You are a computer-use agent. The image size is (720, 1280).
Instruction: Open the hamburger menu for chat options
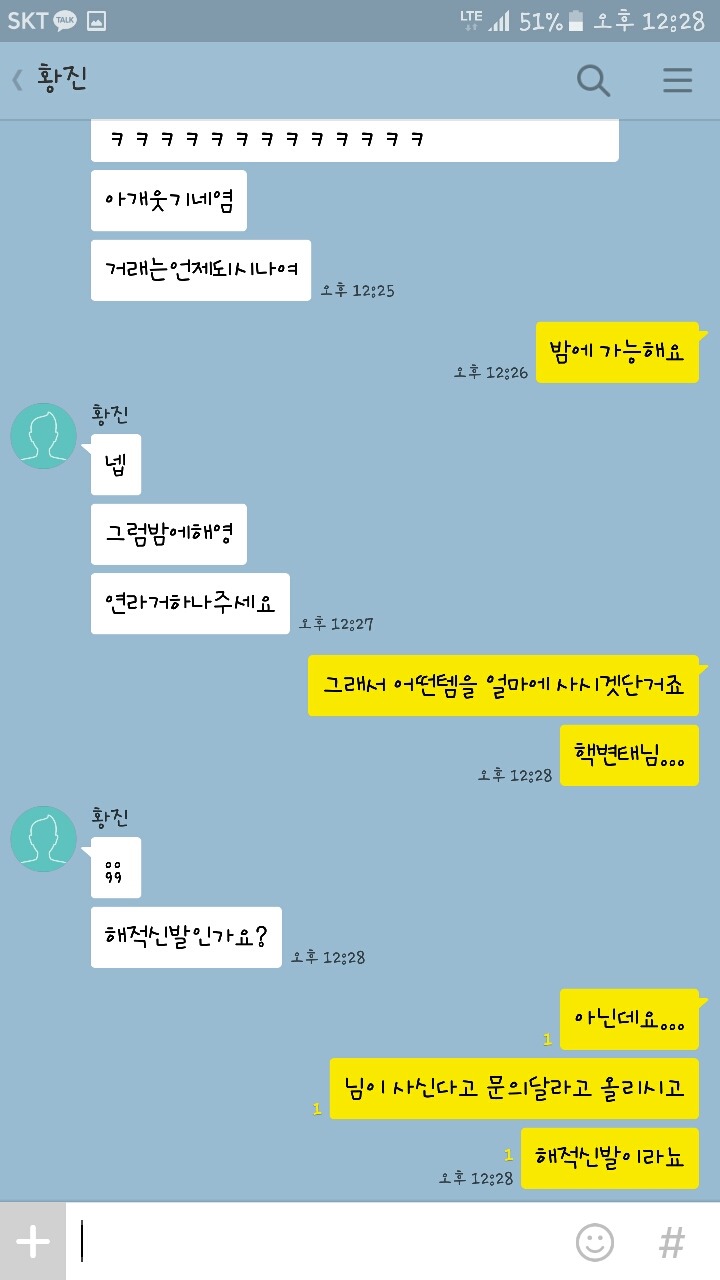coord(677,80)
